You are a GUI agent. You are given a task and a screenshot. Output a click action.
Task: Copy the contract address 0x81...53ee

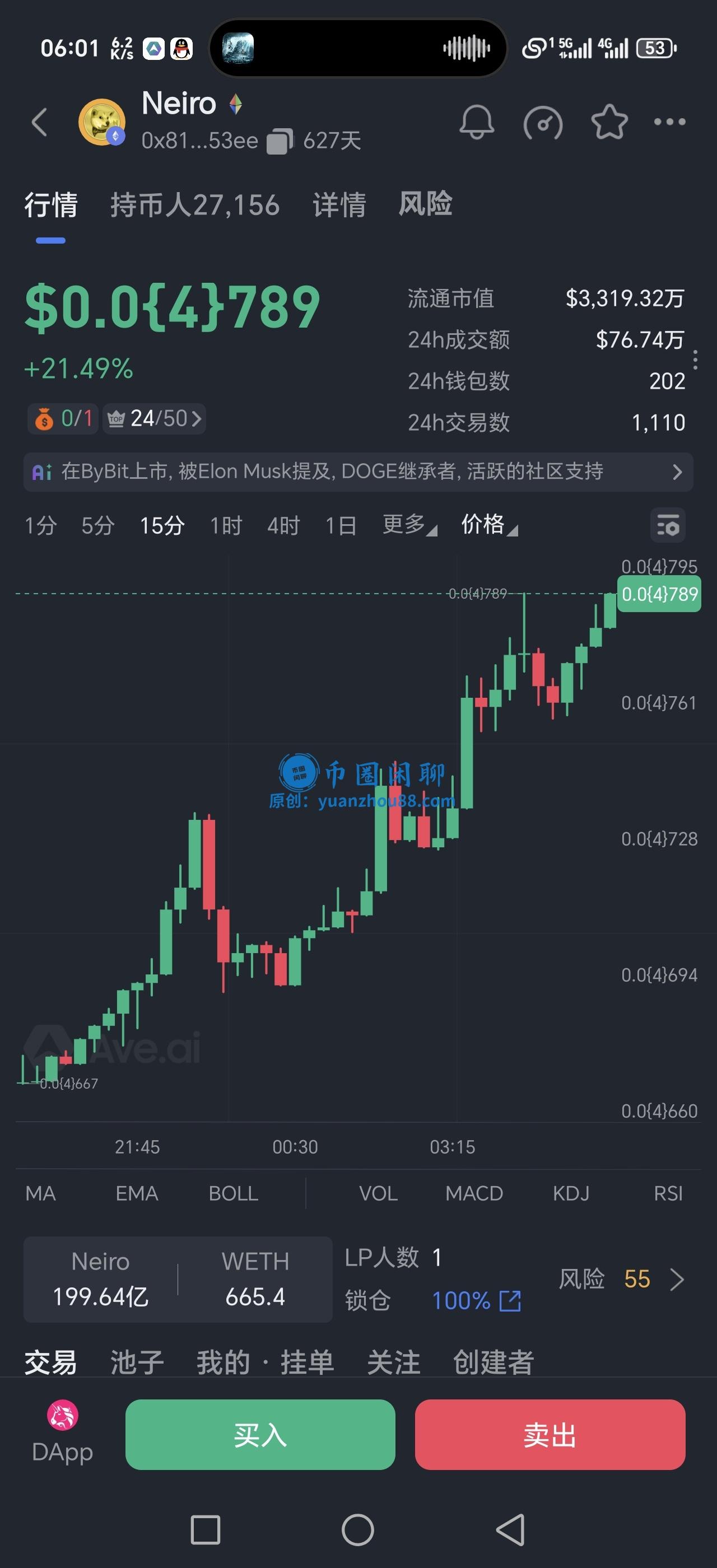pyautogui.click(x=280, y=141)
